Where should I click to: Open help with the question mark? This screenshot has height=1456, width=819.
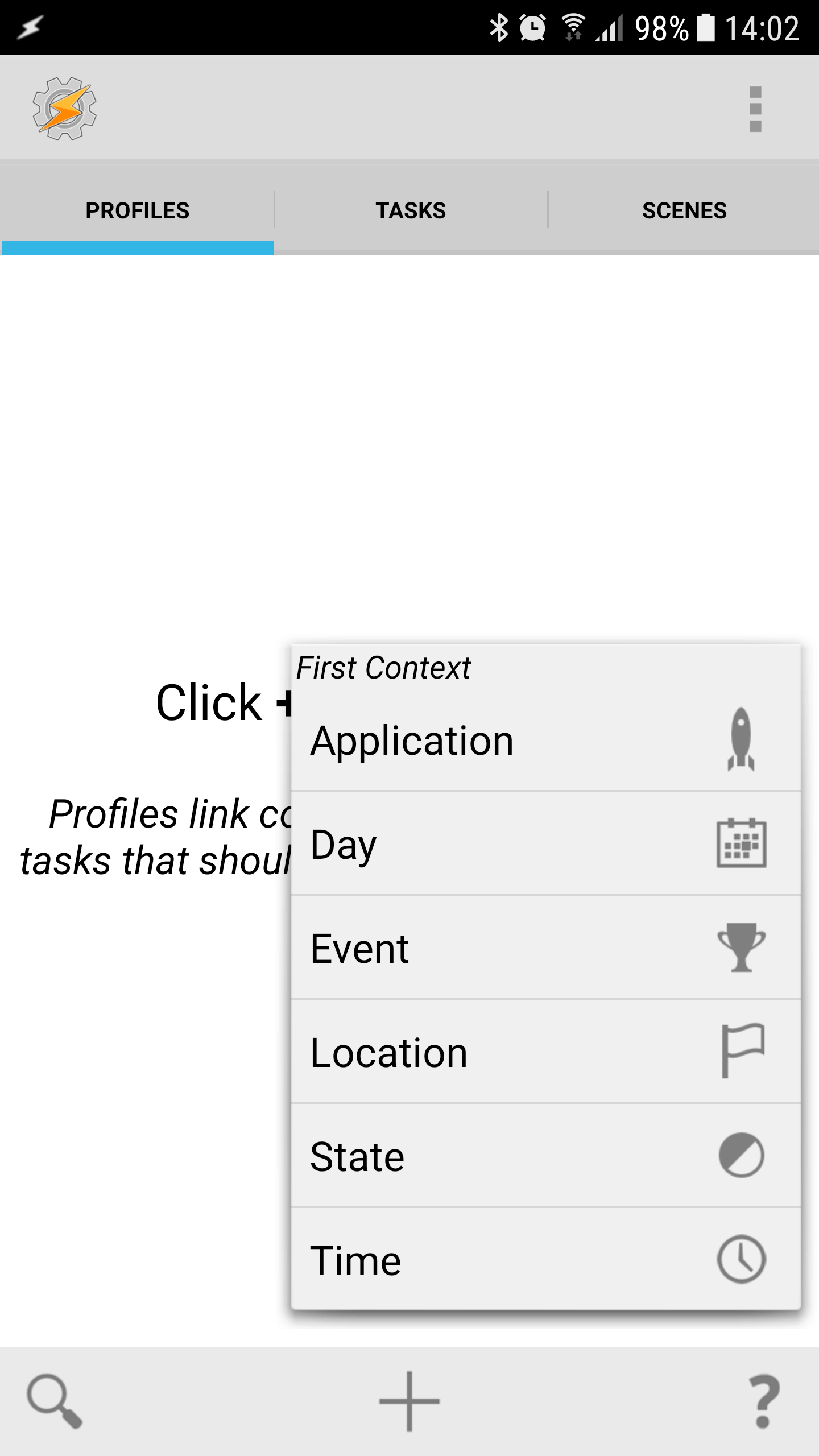click(x=764, y=1401)
